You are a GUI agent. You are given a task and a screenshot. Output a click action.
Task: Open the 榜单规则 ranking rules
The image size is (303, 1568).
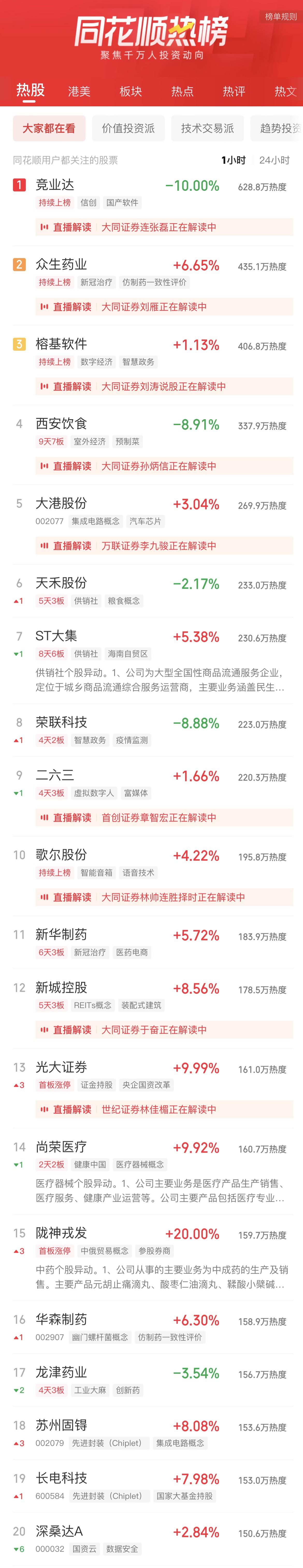coord(280,16)
